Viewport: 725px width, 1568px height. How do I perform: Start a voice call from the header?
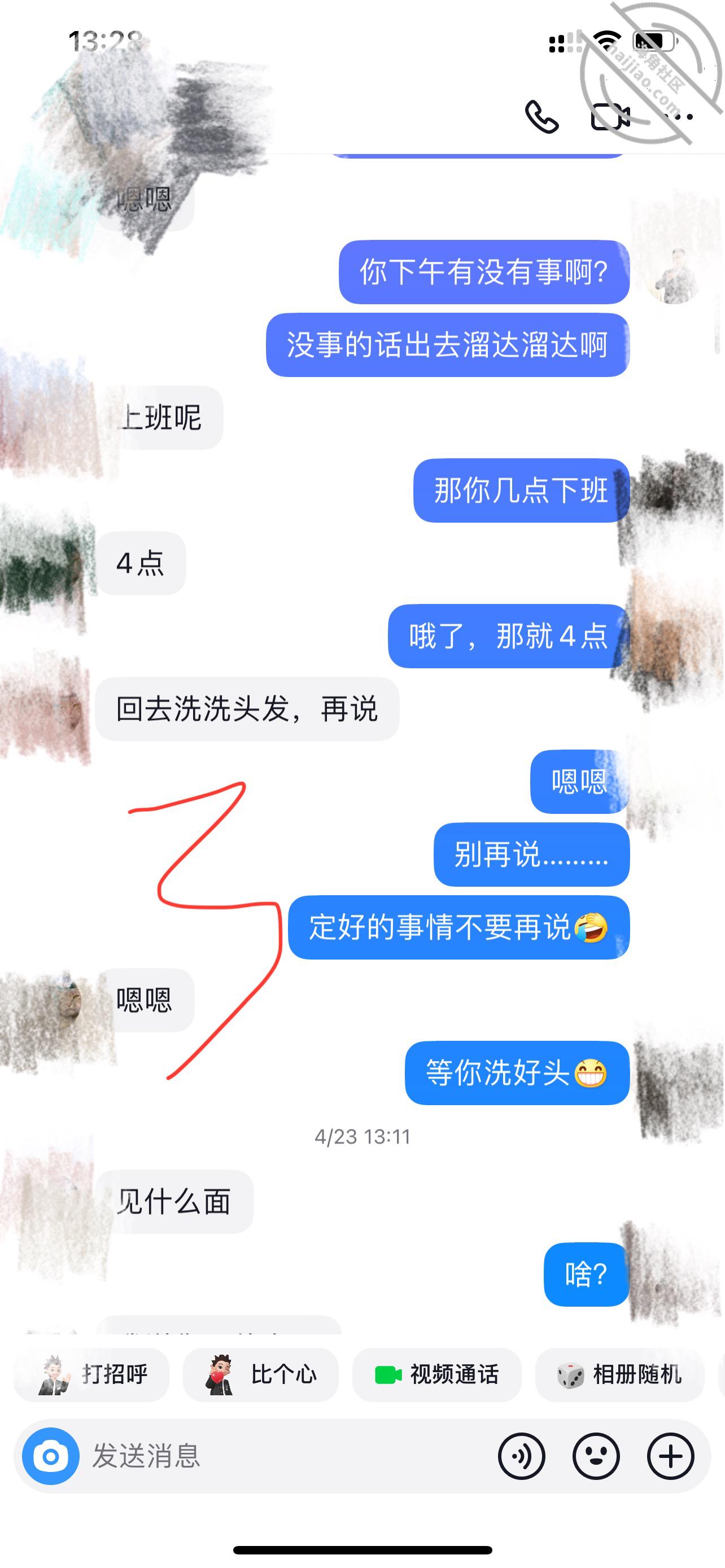[541, 116]
